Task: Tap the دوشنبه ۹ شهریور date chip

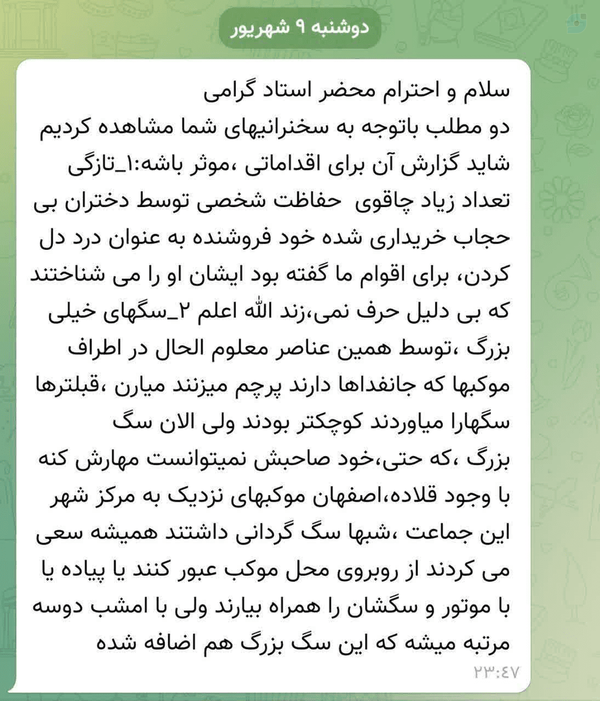Action: [300, 28]
